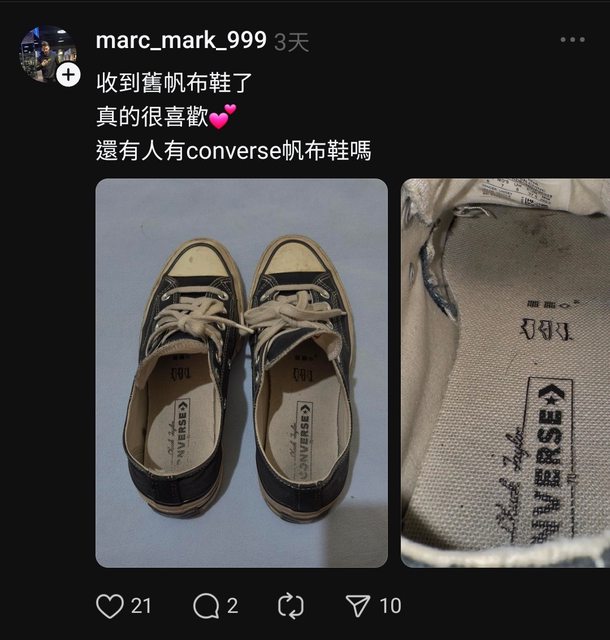Open comments on this post

pyautogui.click(x=206, y=605)
